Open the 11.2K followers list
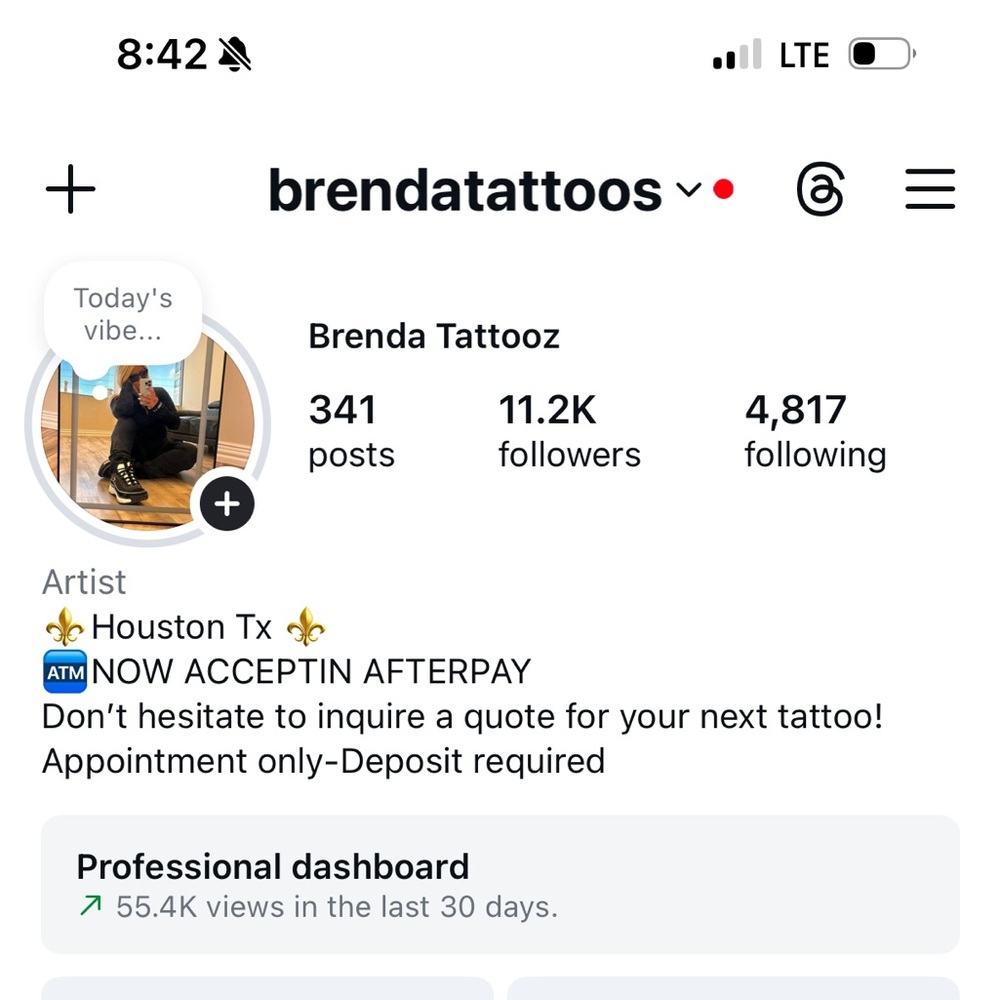This screenshot has height=1000, width=1000. tap(569, 431)
